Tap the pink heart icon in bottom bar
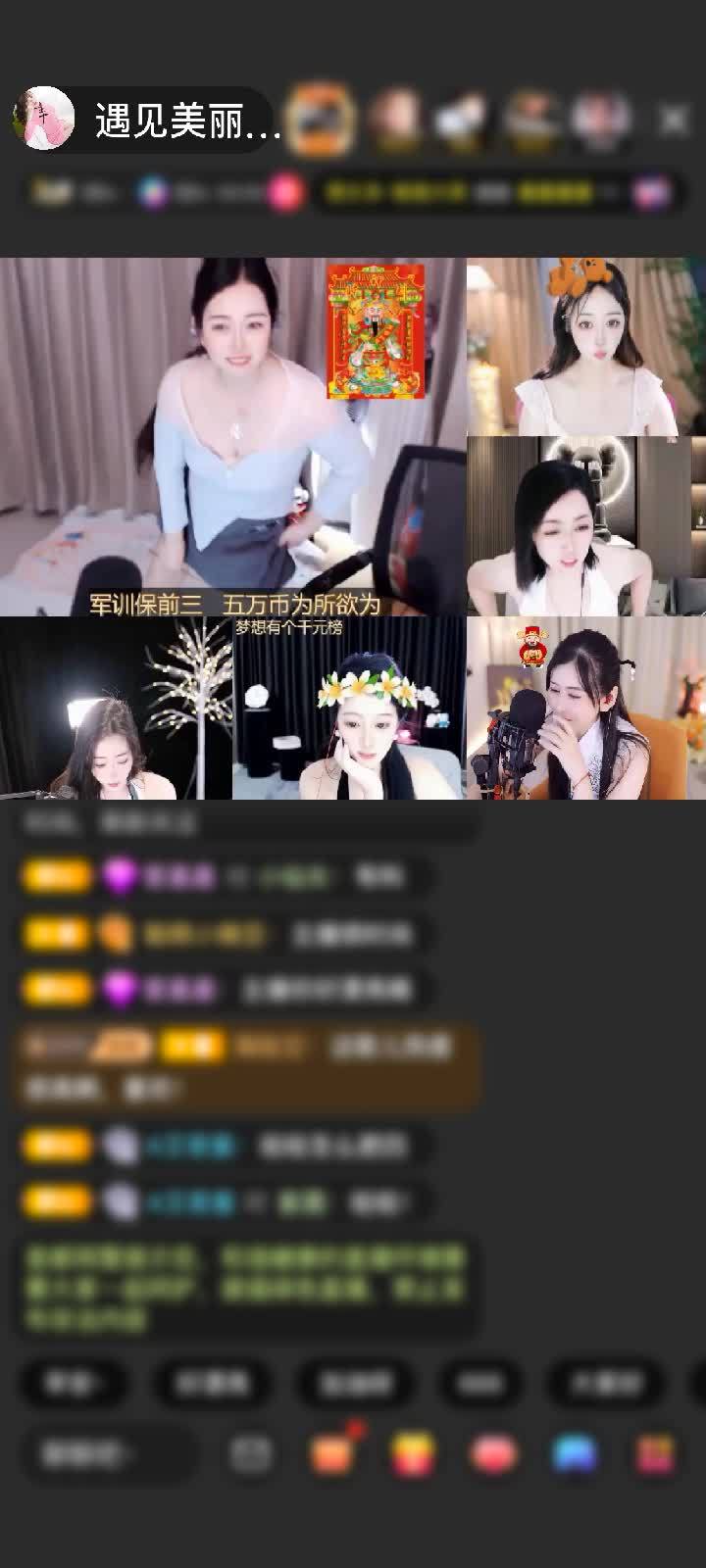 [494, 1454]
